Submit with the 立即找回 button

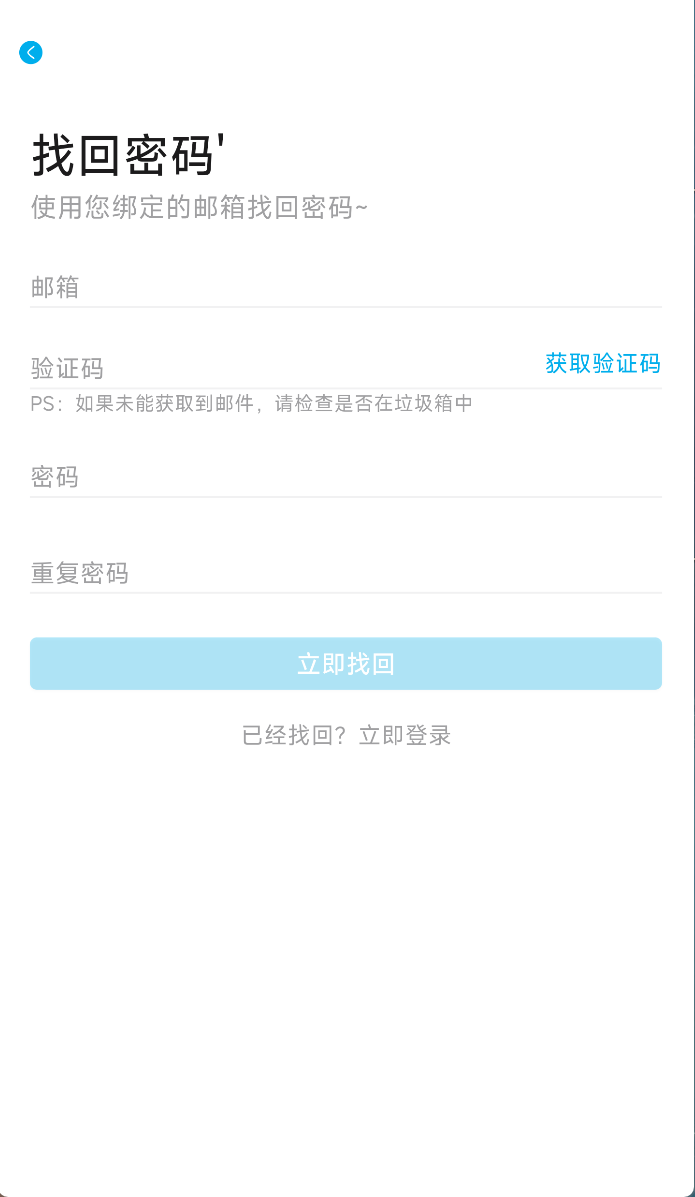click(345, 664)
